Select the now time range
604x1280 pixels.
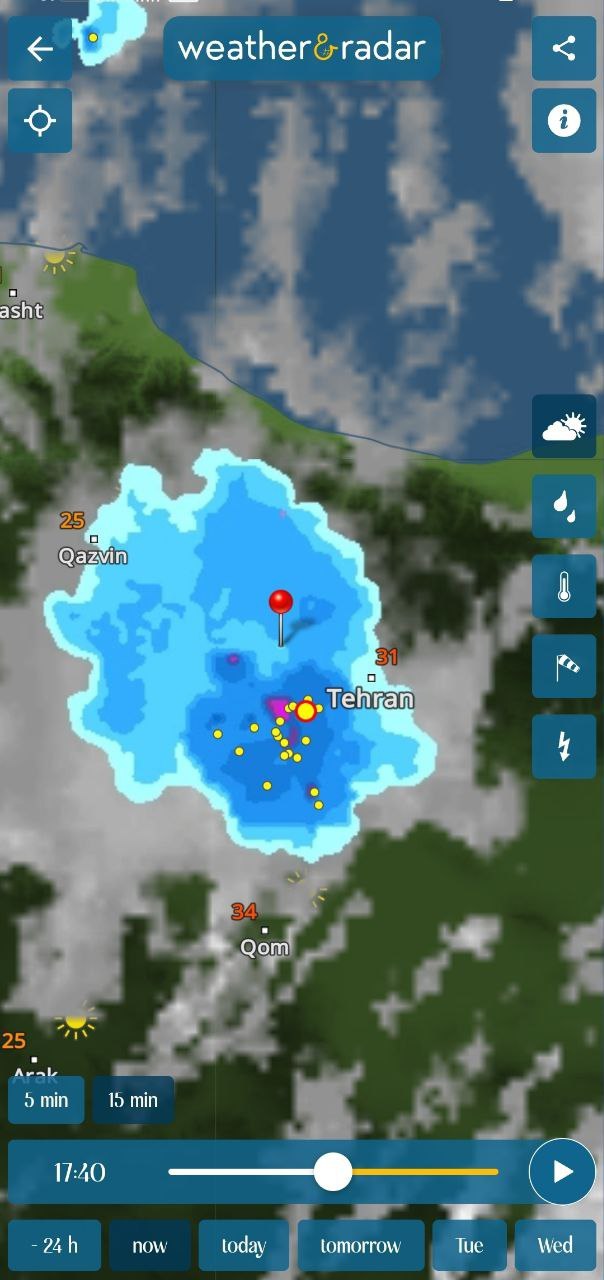point(149,1246)
